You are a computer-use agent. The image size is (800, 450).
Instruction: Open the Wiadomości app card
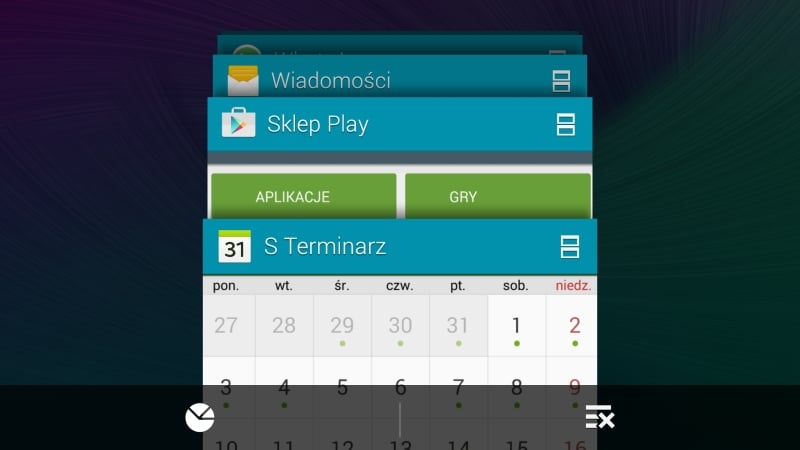click(x=380, y=80)
